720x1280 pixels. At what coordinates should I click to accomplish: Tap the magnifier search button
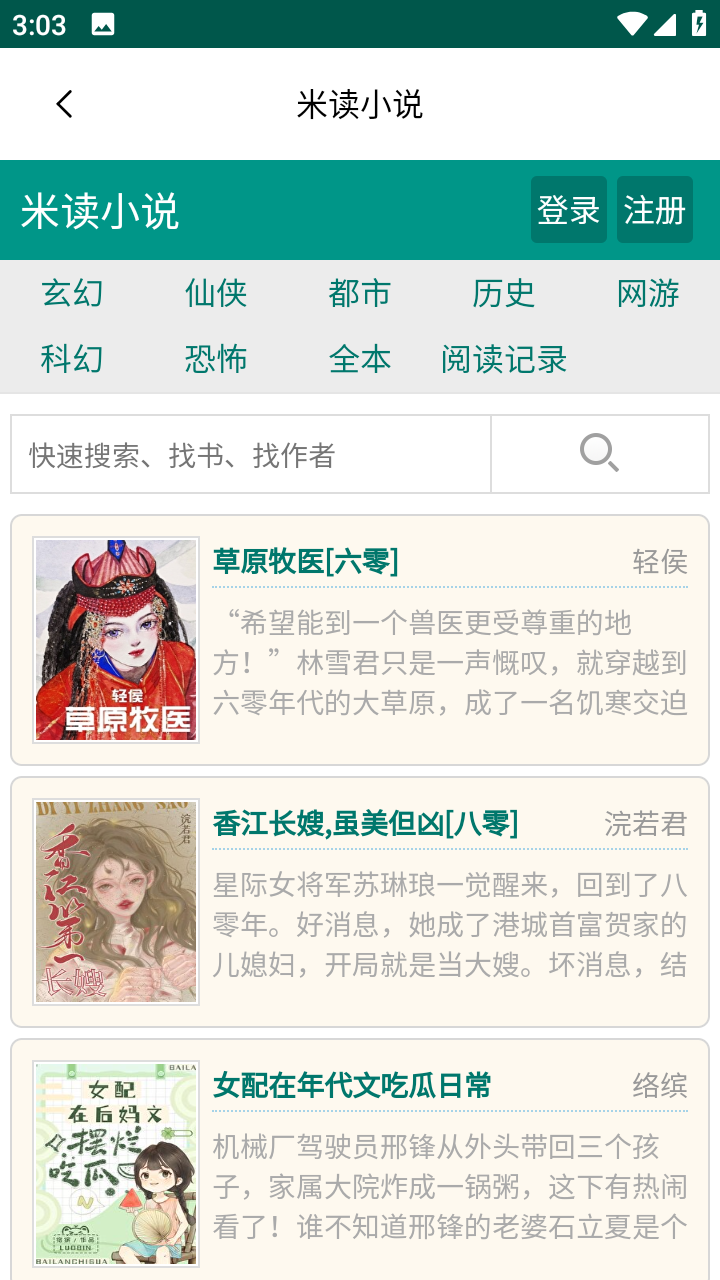click(x=600, y=455)
